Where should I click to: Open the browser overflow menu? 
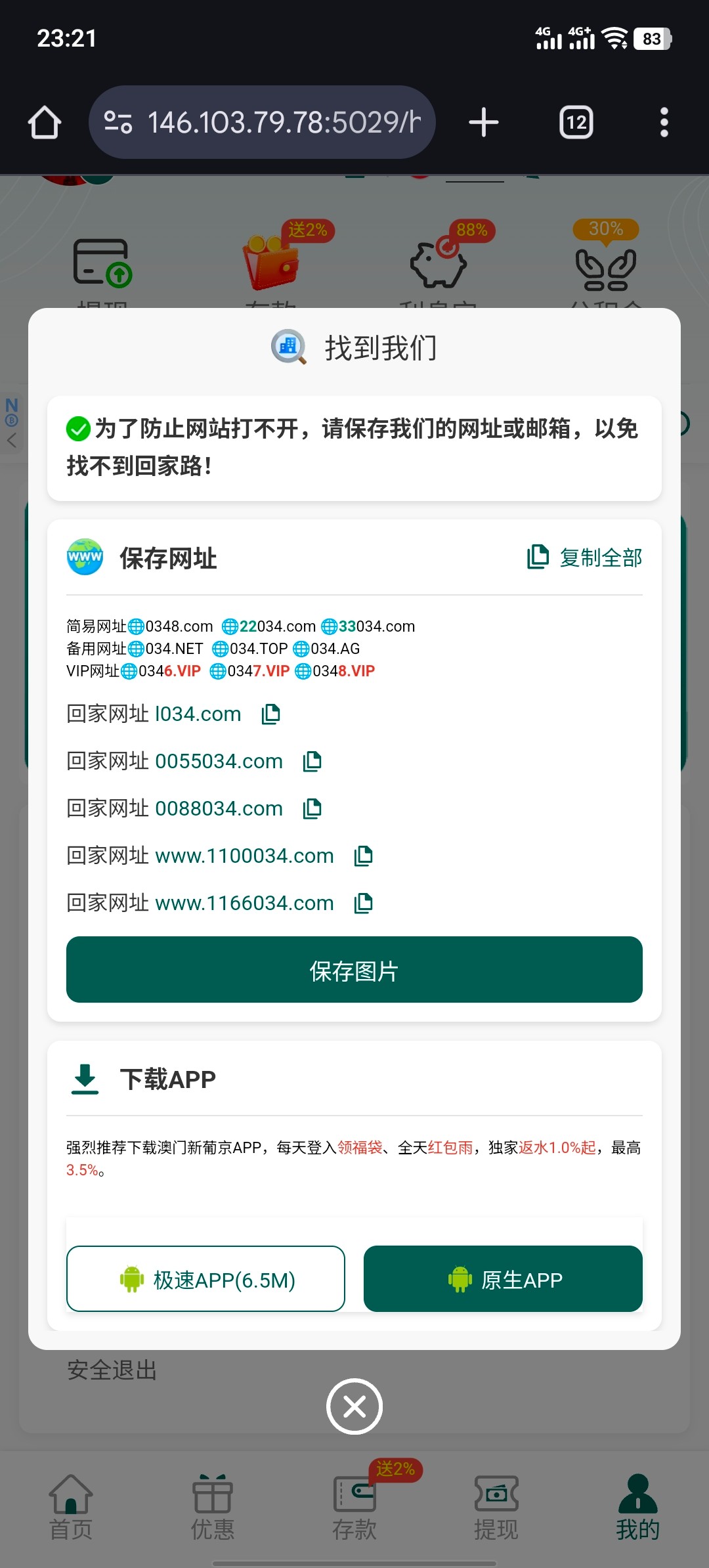664,123
